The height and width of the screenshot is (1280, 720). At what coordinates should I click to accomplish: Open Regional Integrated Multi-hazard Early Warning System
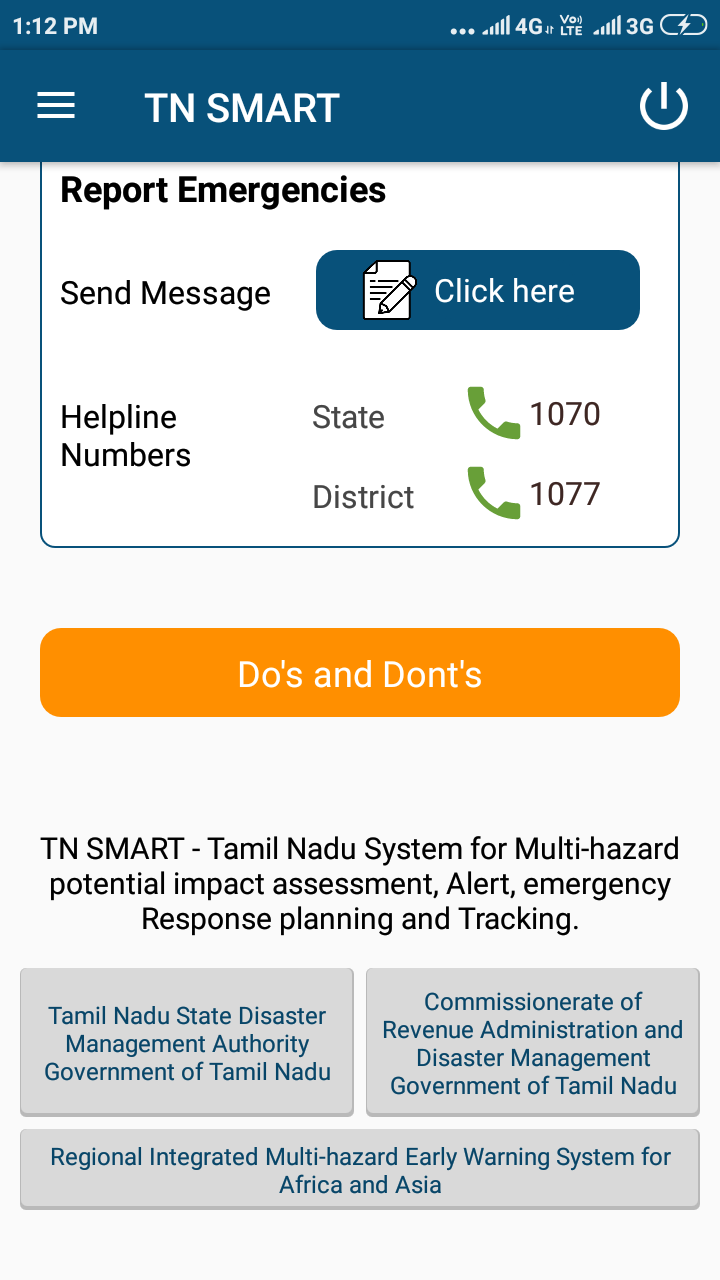(360, 1170)
